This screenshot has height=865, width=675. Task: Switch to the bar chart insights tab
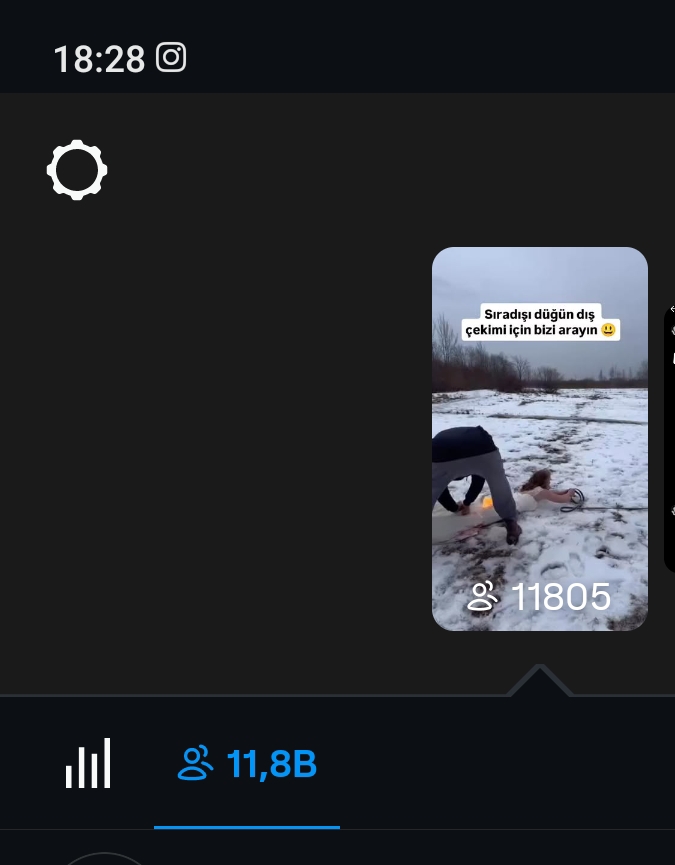[x=88, y=763]
